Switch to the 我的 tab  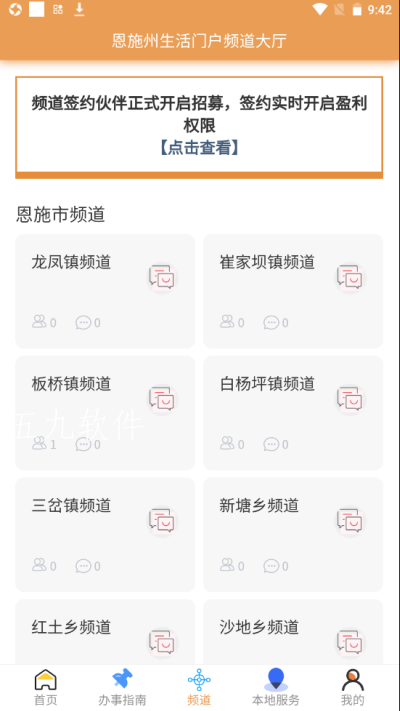pyautogui.click(x=352, y=687)
